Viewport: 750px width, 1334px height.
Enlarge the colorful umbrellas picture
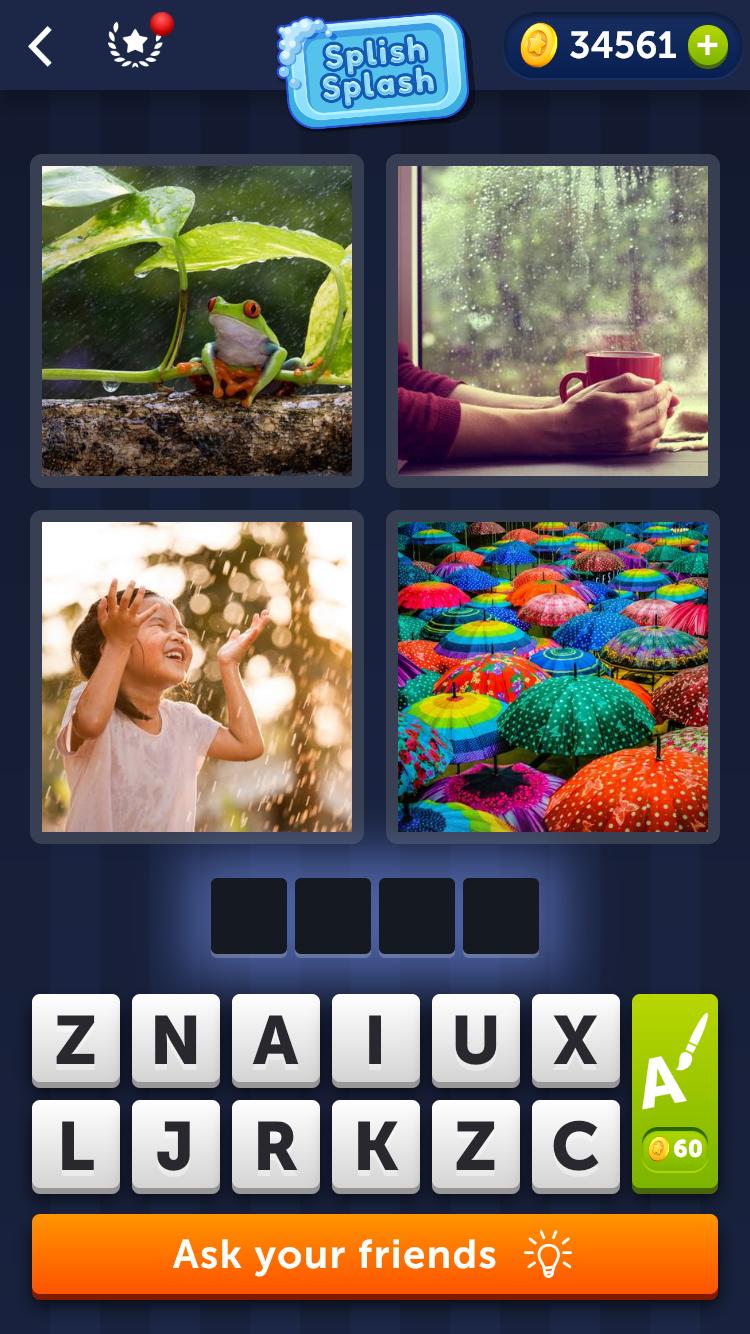552,677
